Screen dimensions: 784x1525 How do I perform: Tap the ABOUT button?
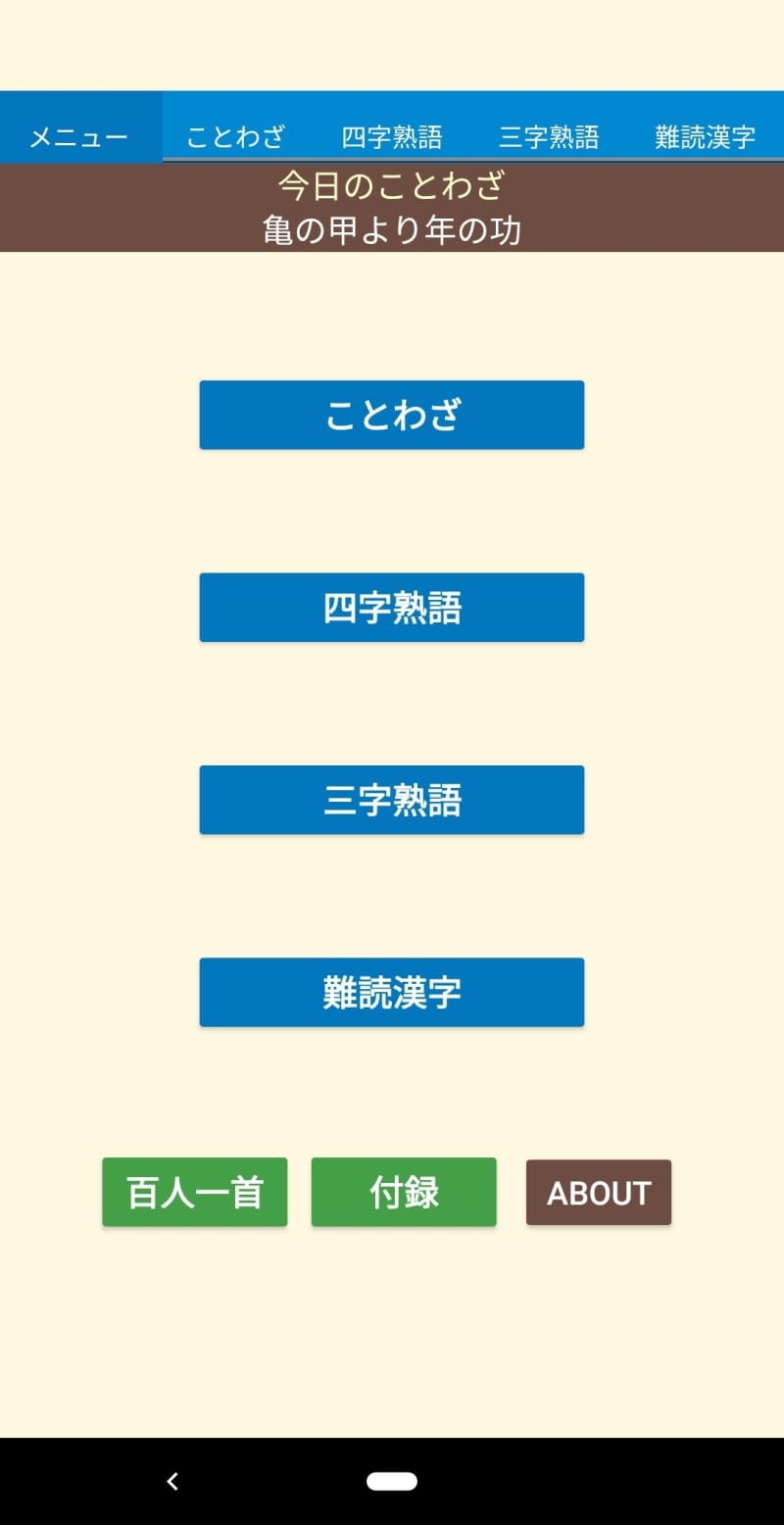pos(599,1192)
